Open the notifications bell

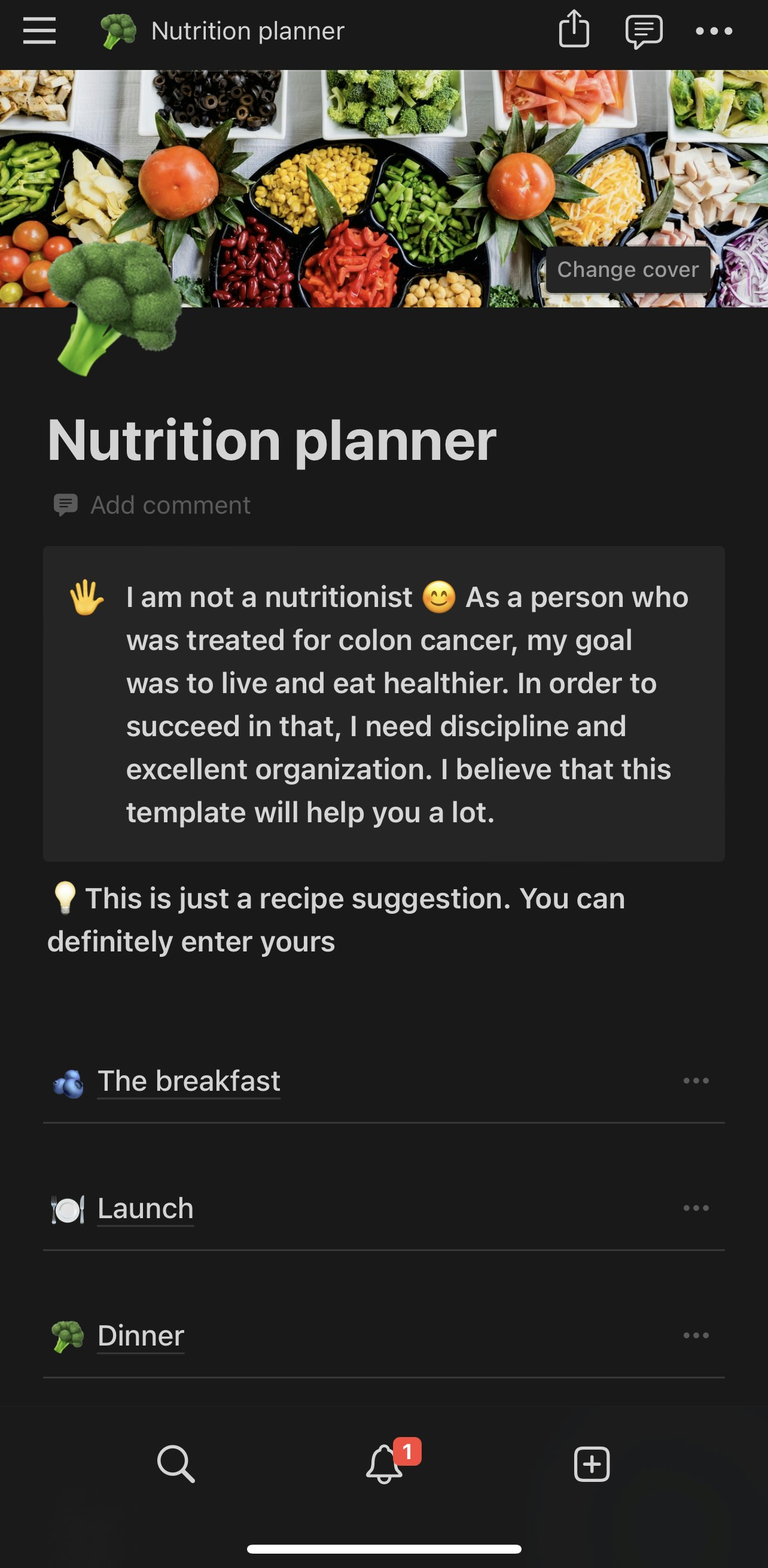385,1464
